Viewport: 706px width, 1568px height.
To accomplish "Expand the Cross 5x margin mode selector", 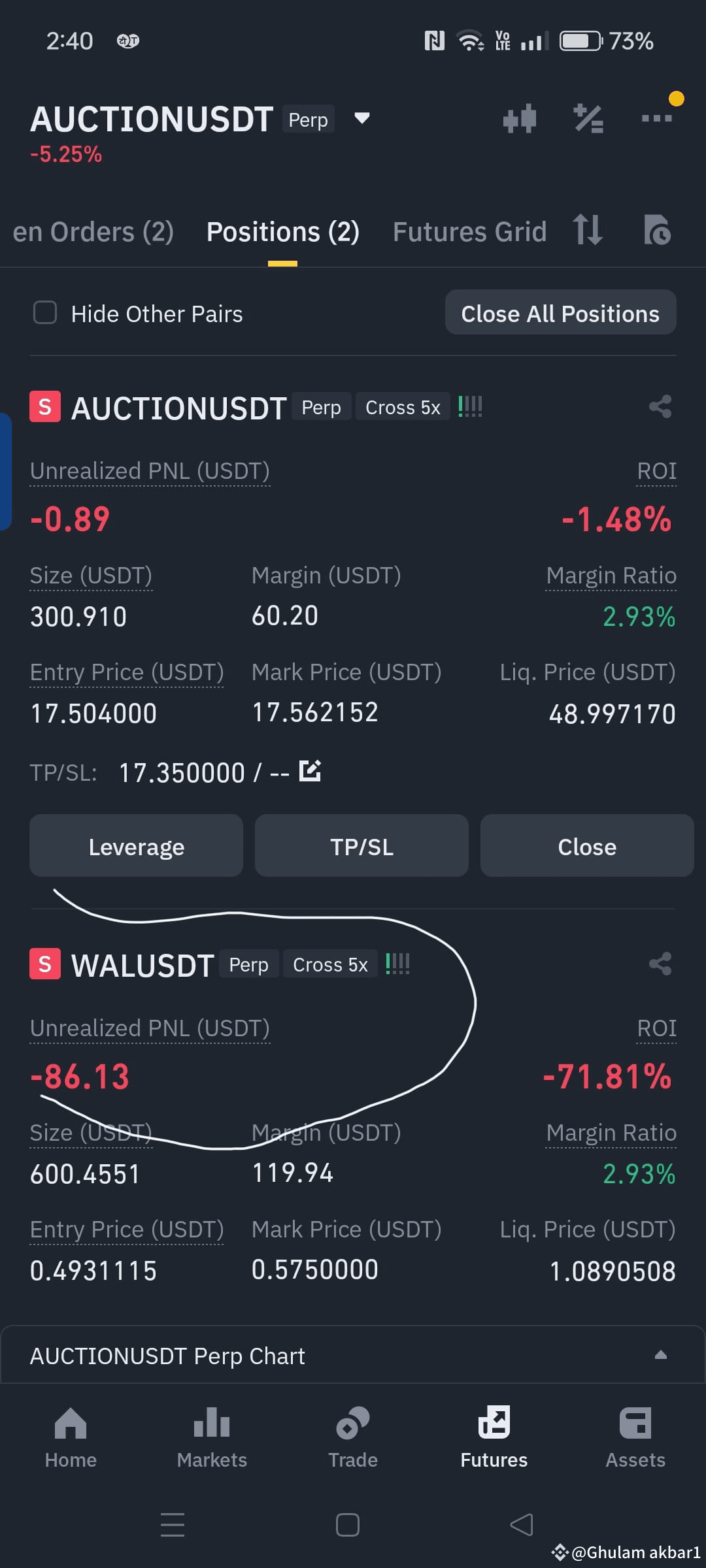I will point(403,406).
